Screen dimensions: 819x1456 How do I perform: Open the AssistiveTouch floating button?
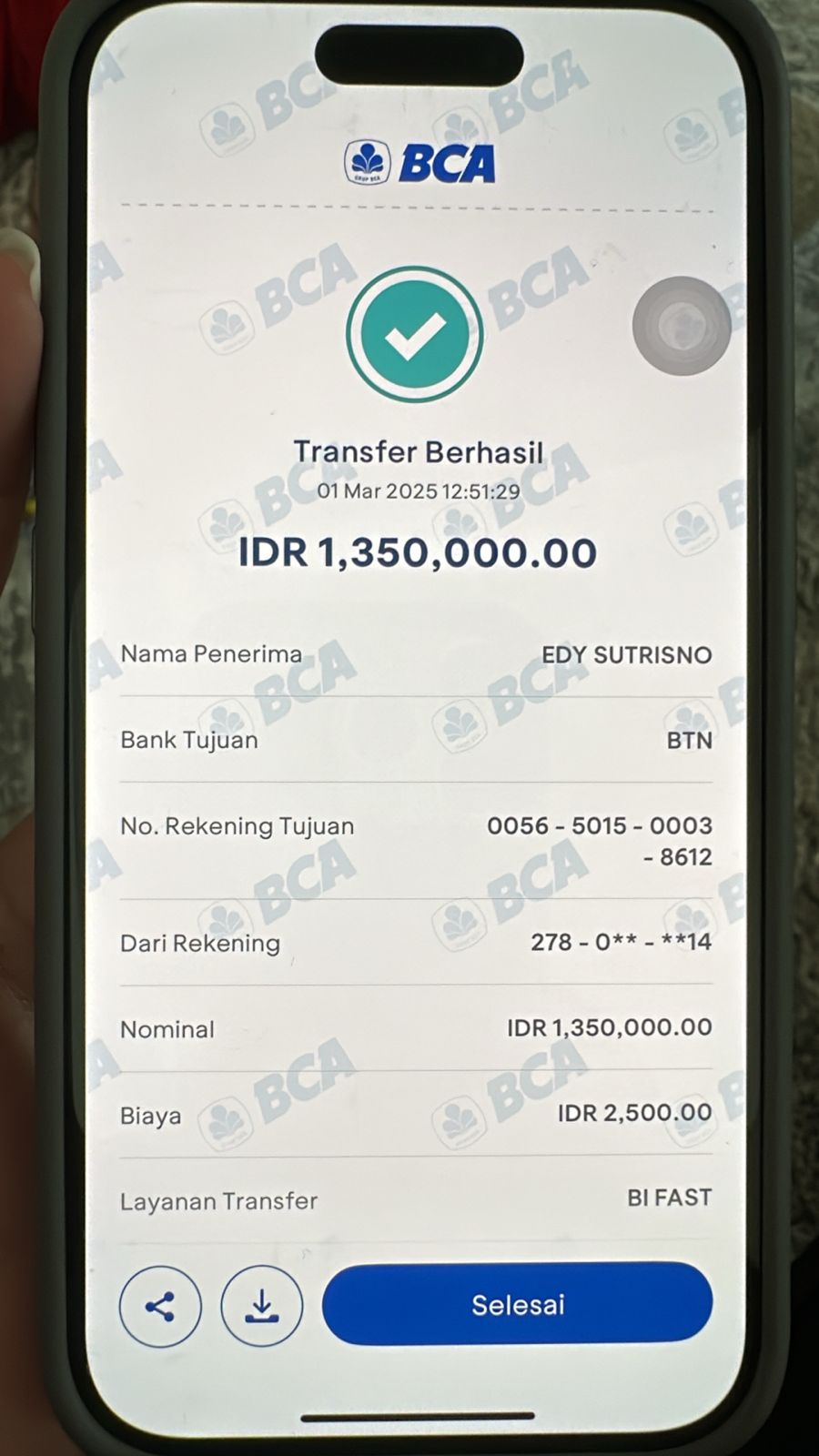(x=681, y=326)
